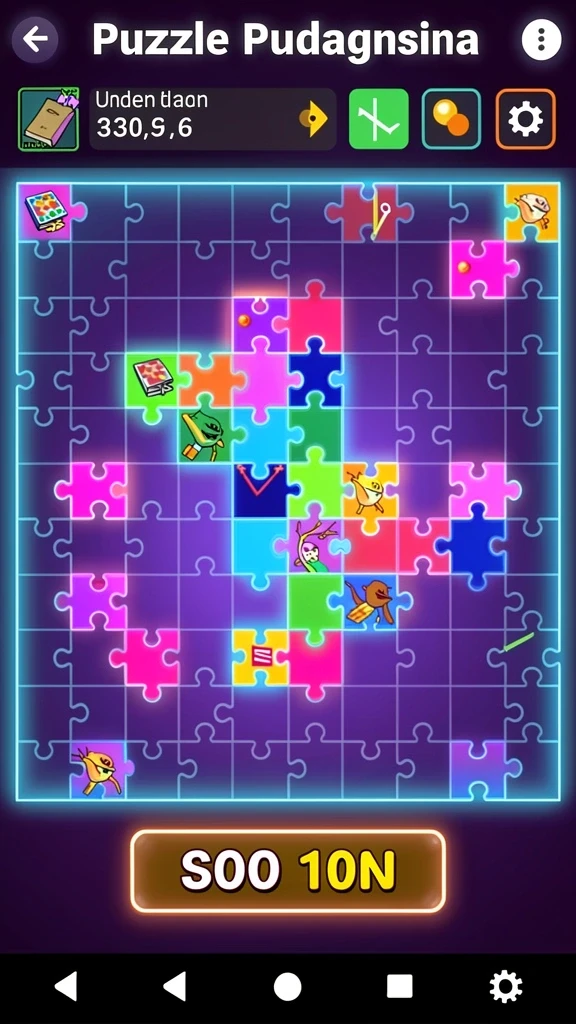576x1024 pixels.
Task: Open the orange-bordered gear settings button
Action: tap(526, 120)
